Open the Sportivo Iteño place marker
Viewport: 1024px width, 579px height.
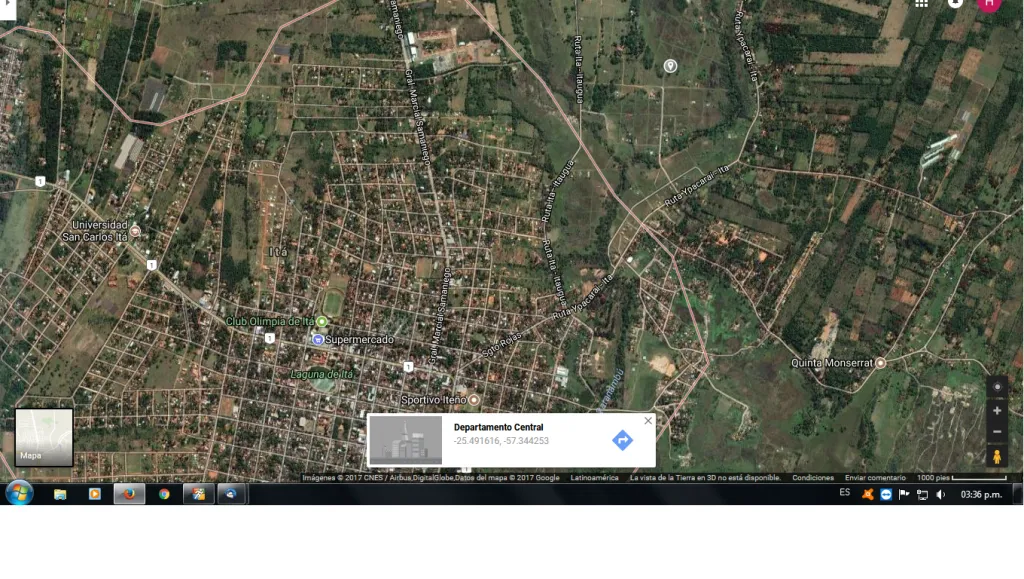474,399
